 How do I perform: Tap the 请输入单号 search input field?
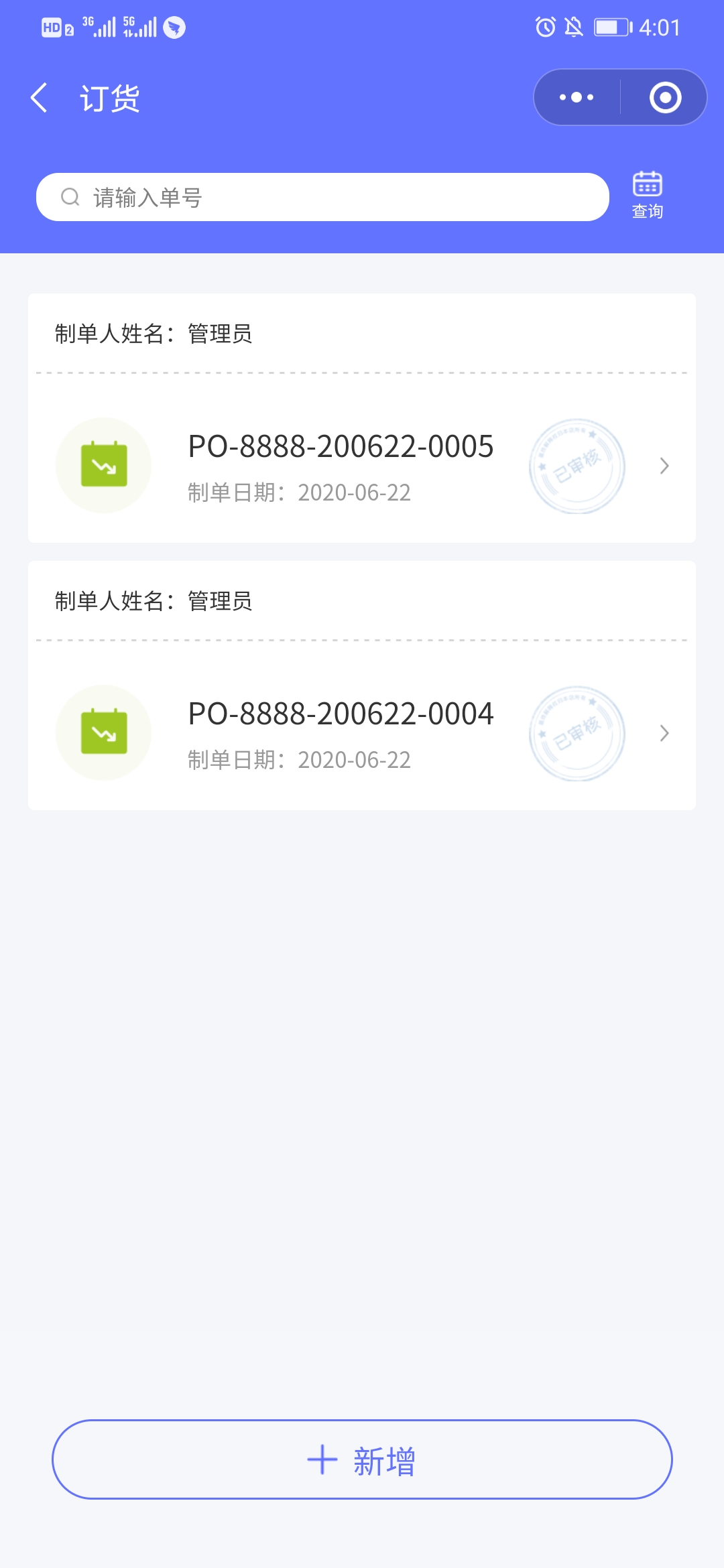322,196
